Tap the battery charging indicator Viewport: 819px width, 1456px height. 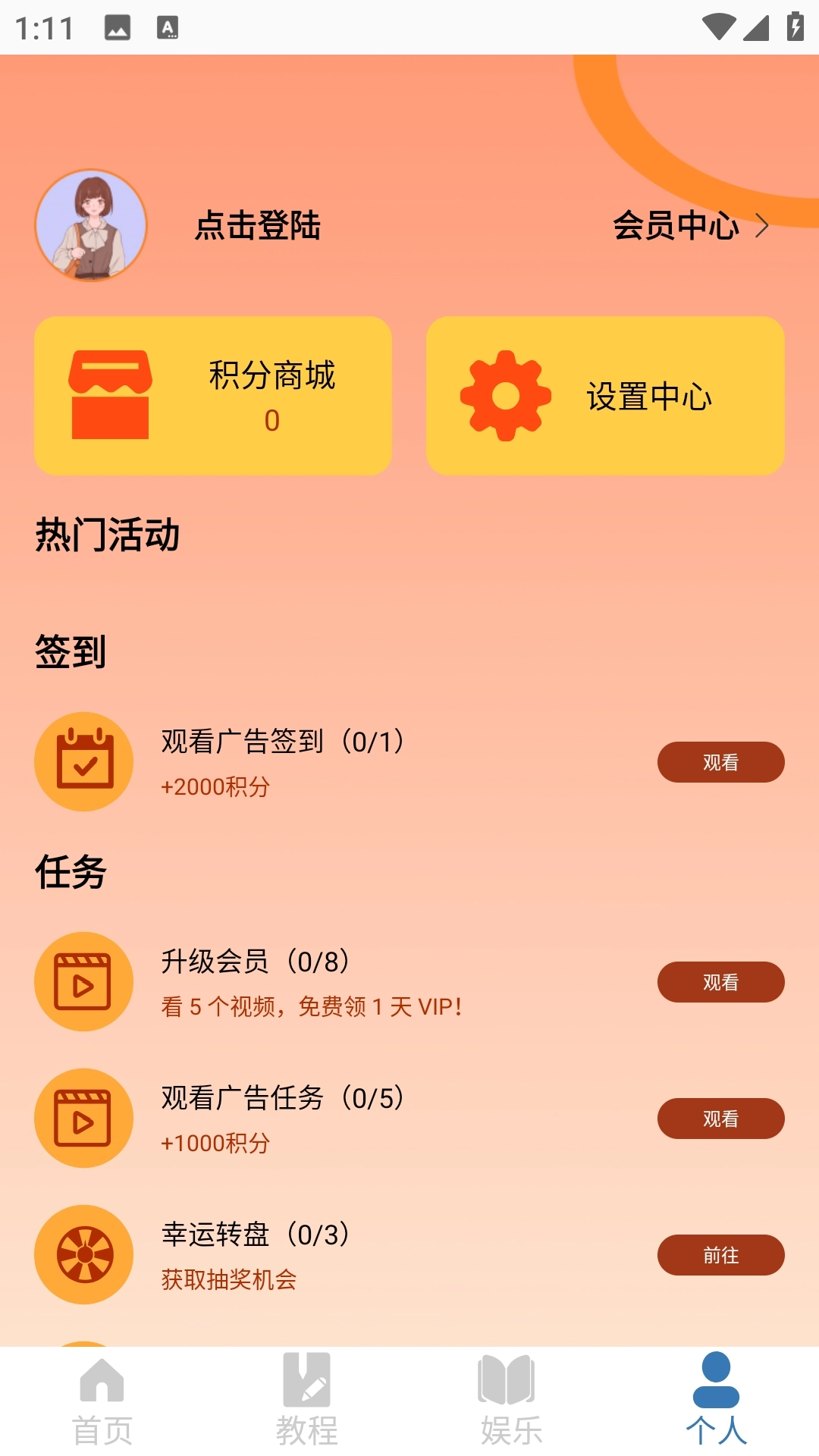(x=794, y=25)
